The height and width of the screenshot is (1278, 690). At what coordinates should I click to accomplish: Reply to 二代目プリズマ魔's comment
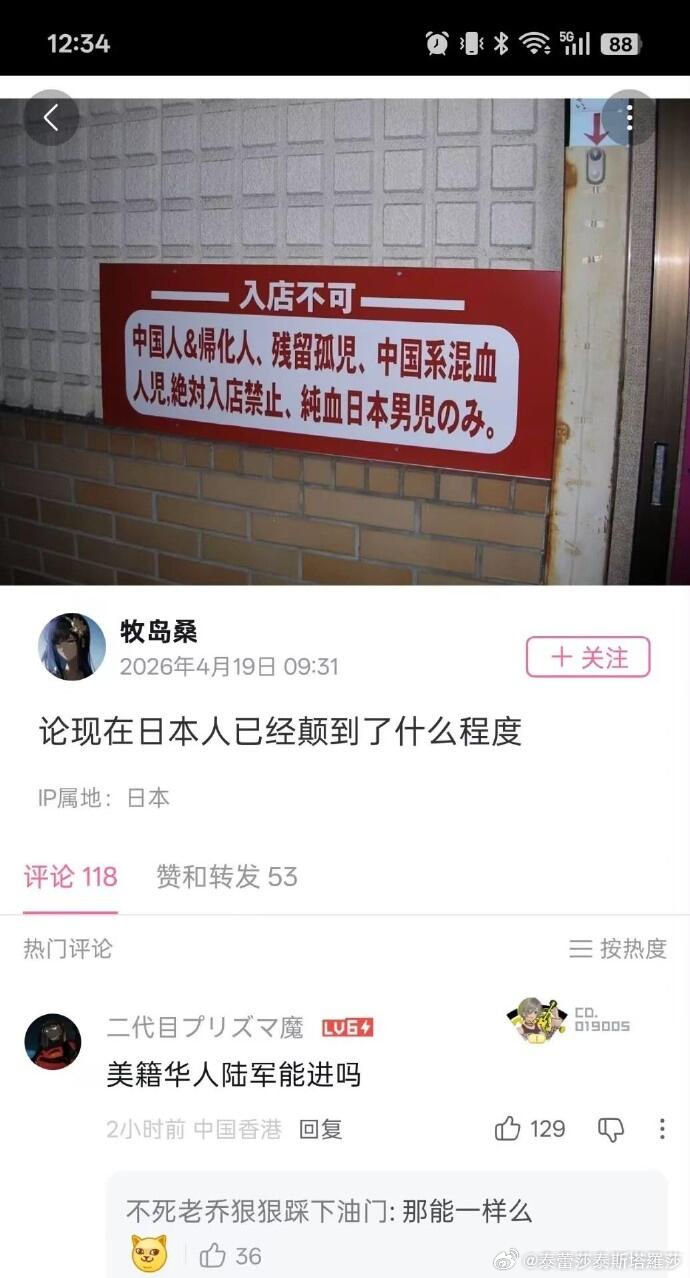[321, 1129]
